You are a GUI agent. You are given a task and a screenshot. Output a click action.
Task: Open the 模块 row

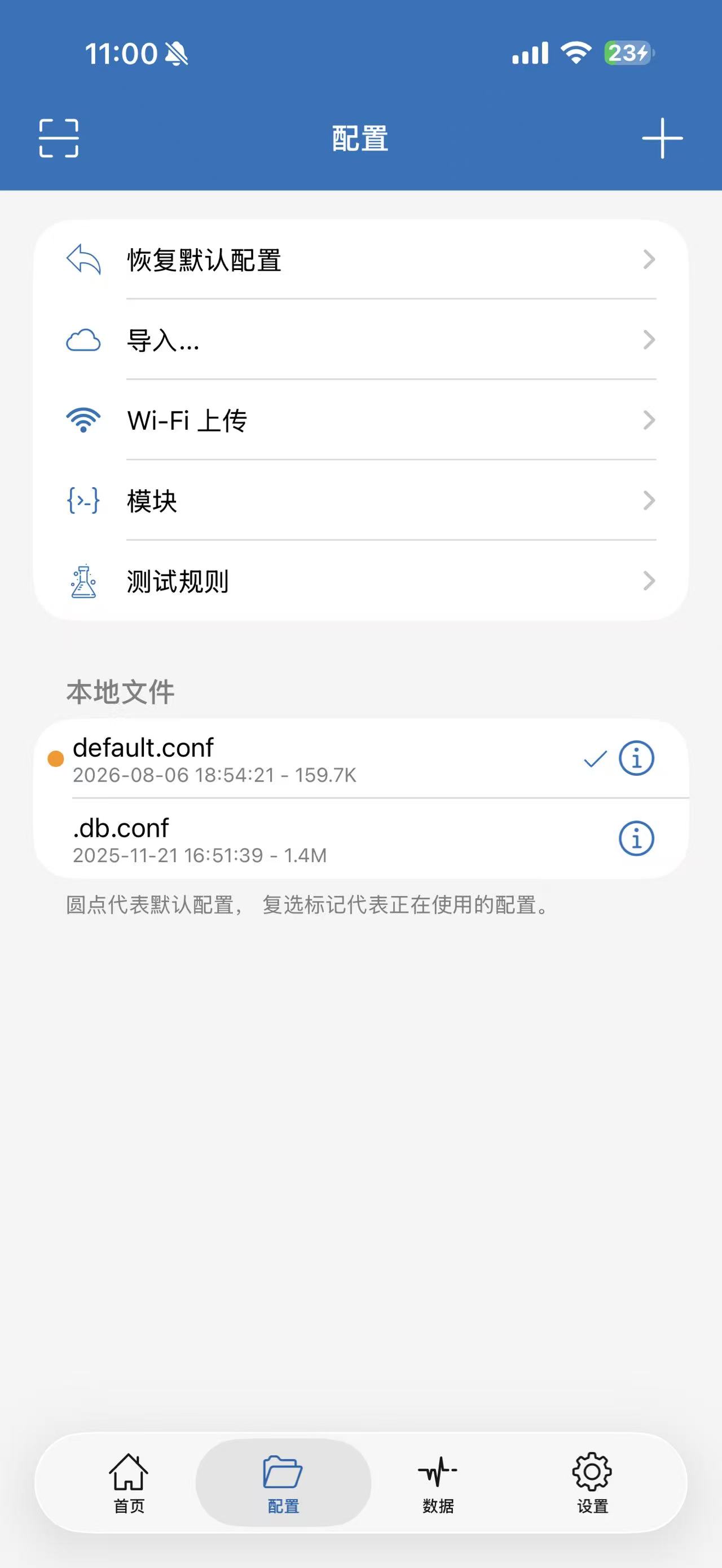pos(361,500)
